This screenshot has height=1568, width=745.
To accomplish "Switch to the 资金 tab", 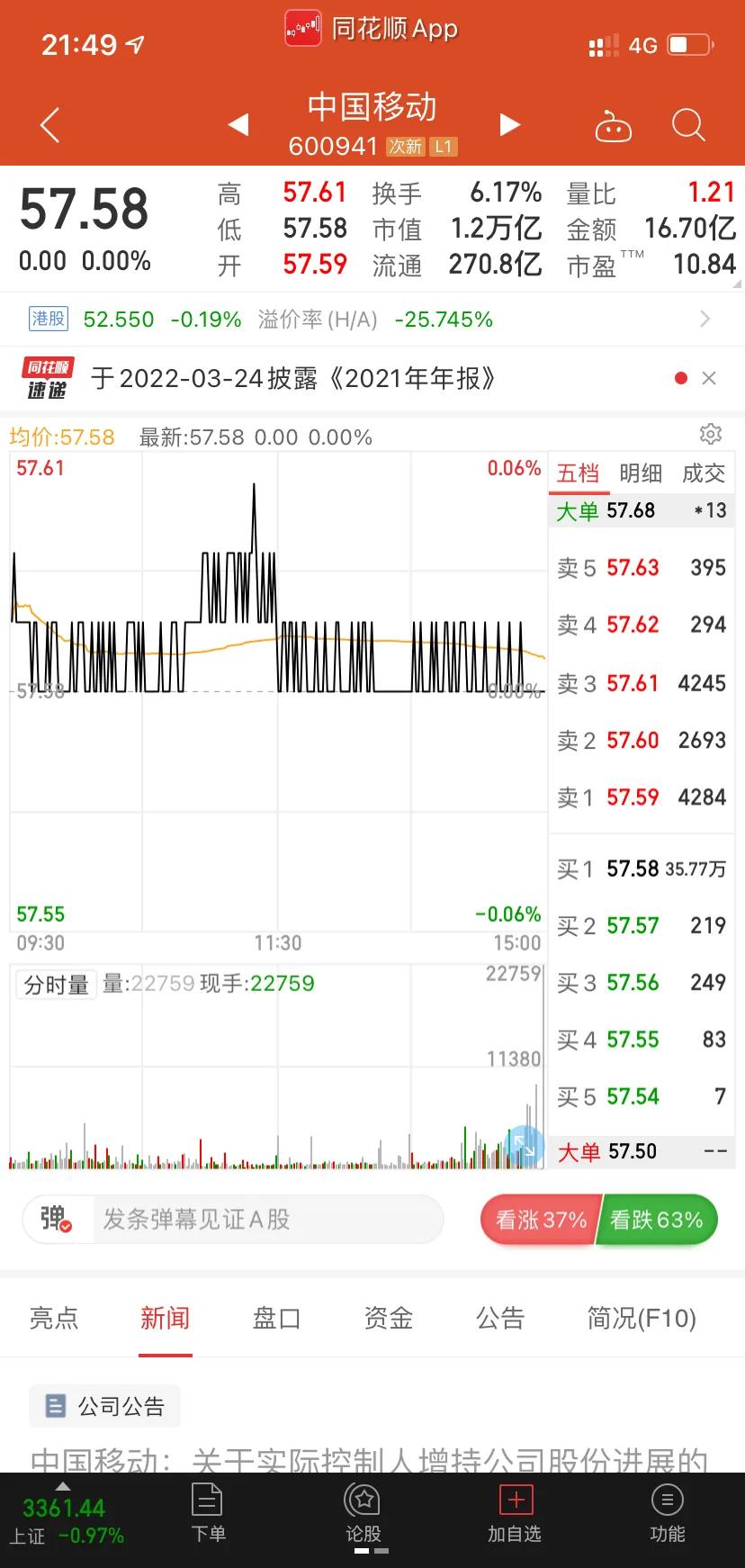I will (388, 1318).
